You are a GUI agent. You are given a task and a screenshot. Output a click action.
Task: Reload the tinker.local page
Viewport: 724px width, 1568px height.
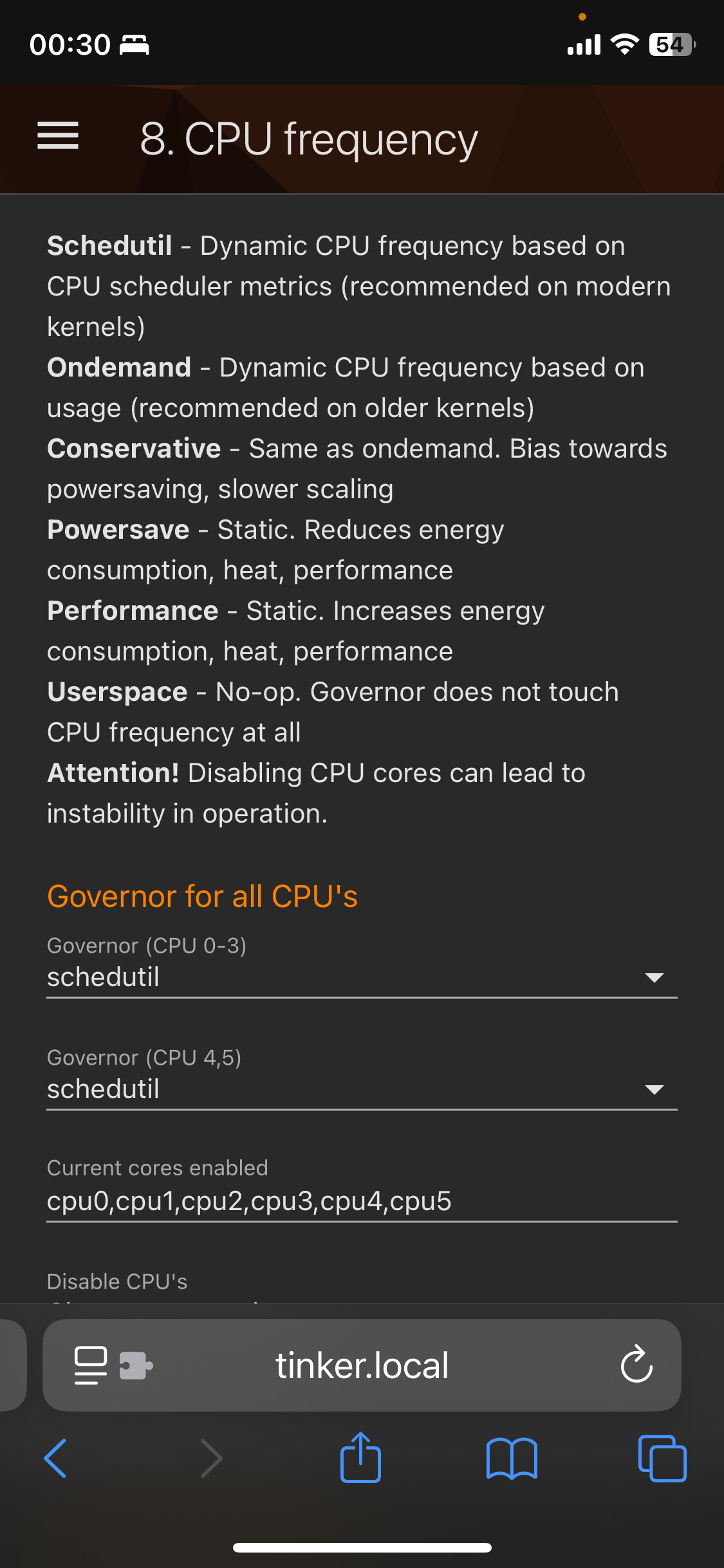click(636, 1364)
